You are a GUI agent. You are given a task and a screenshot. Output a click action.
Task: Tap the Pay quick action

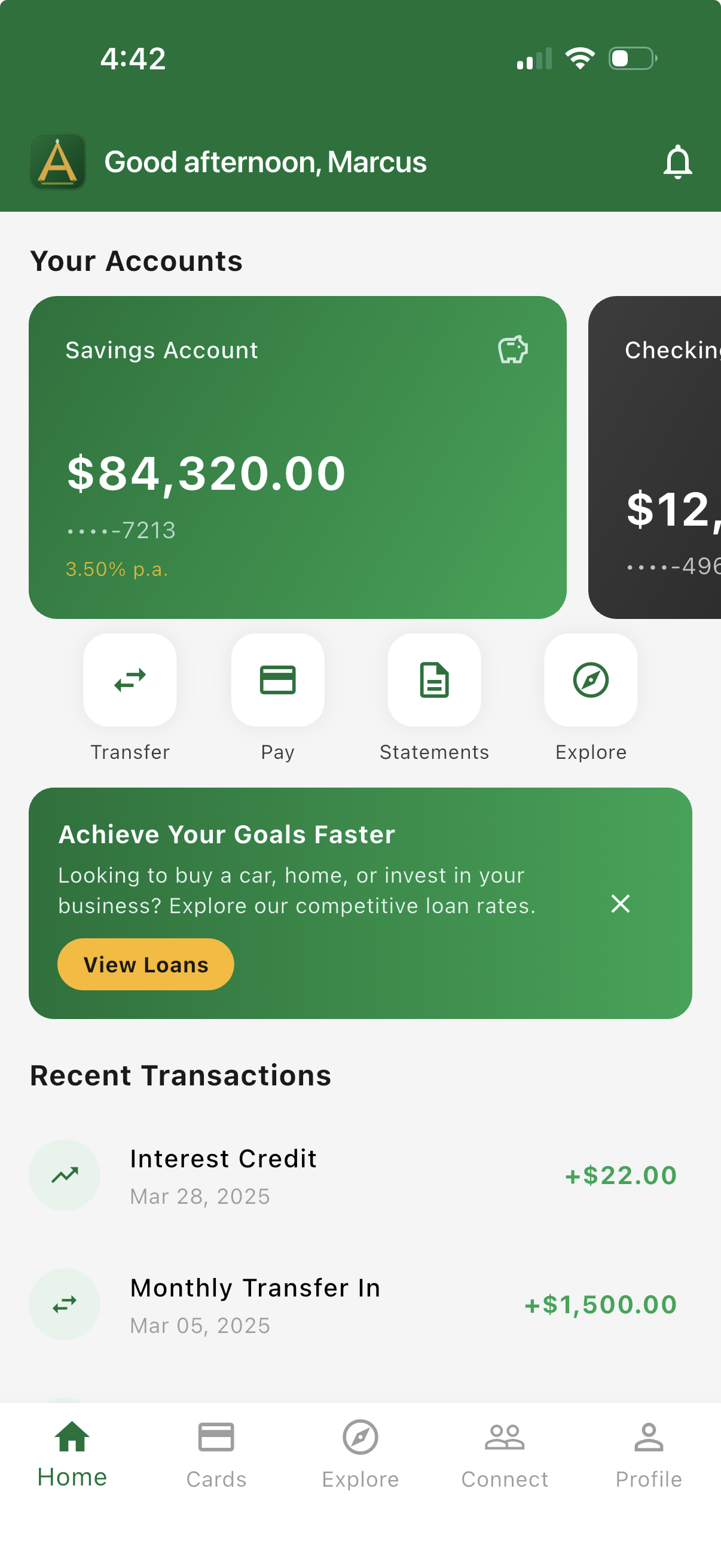point(277,680)
